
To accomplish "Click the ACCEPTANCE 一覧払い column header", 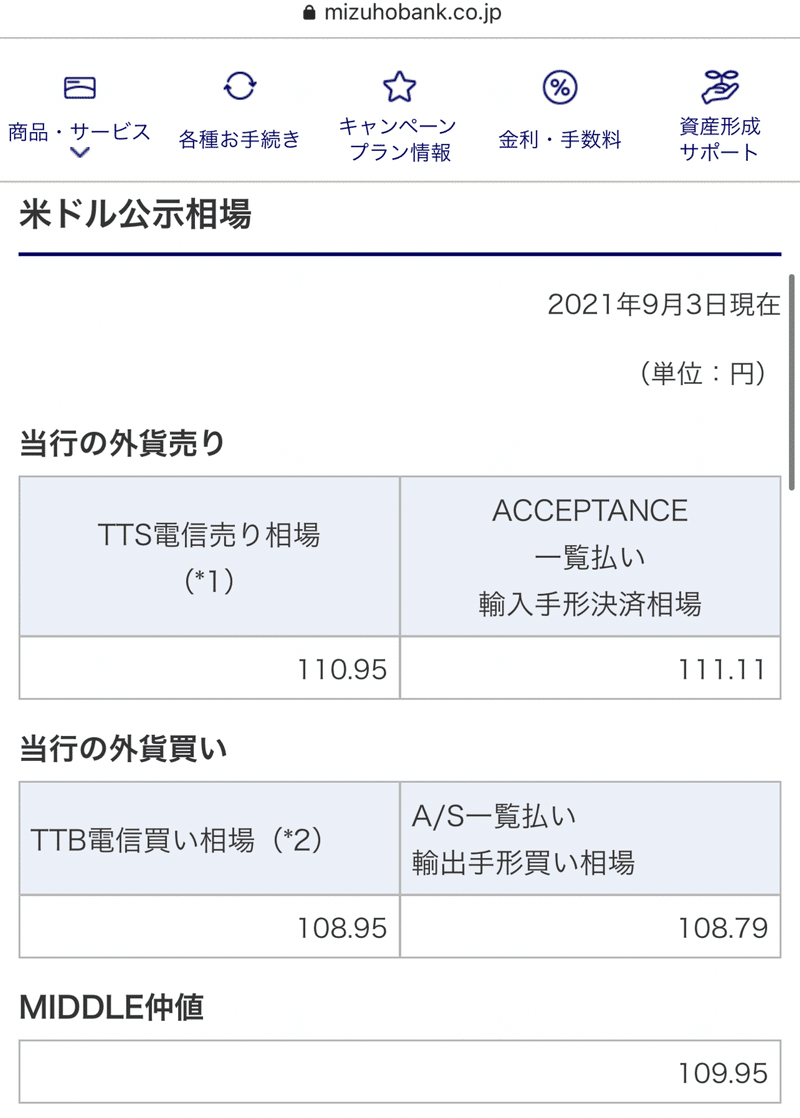I will (590, 556).
